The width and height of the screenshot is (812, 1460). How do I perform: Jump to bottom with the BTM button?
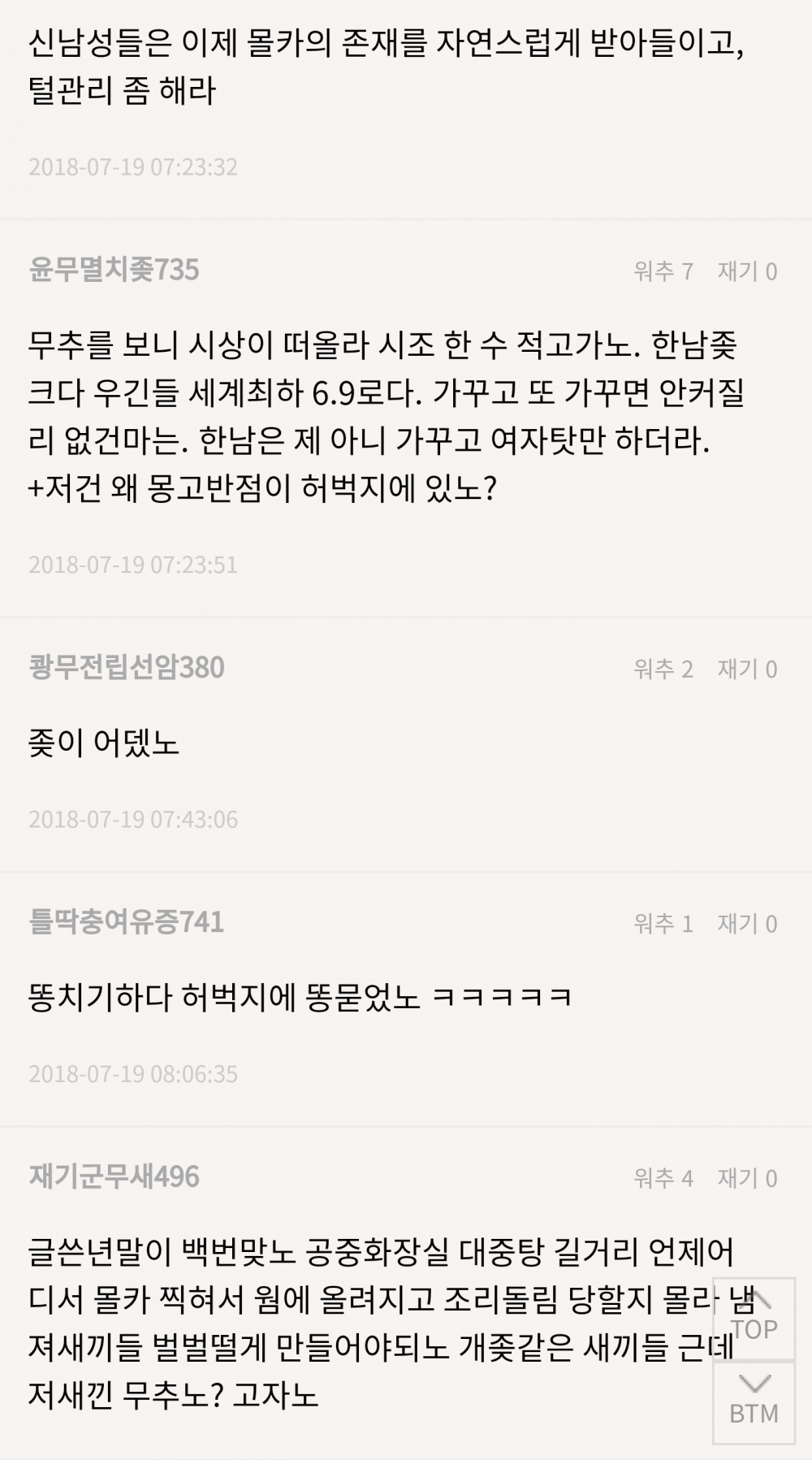pyautogui.click(x=754, y=1402)
